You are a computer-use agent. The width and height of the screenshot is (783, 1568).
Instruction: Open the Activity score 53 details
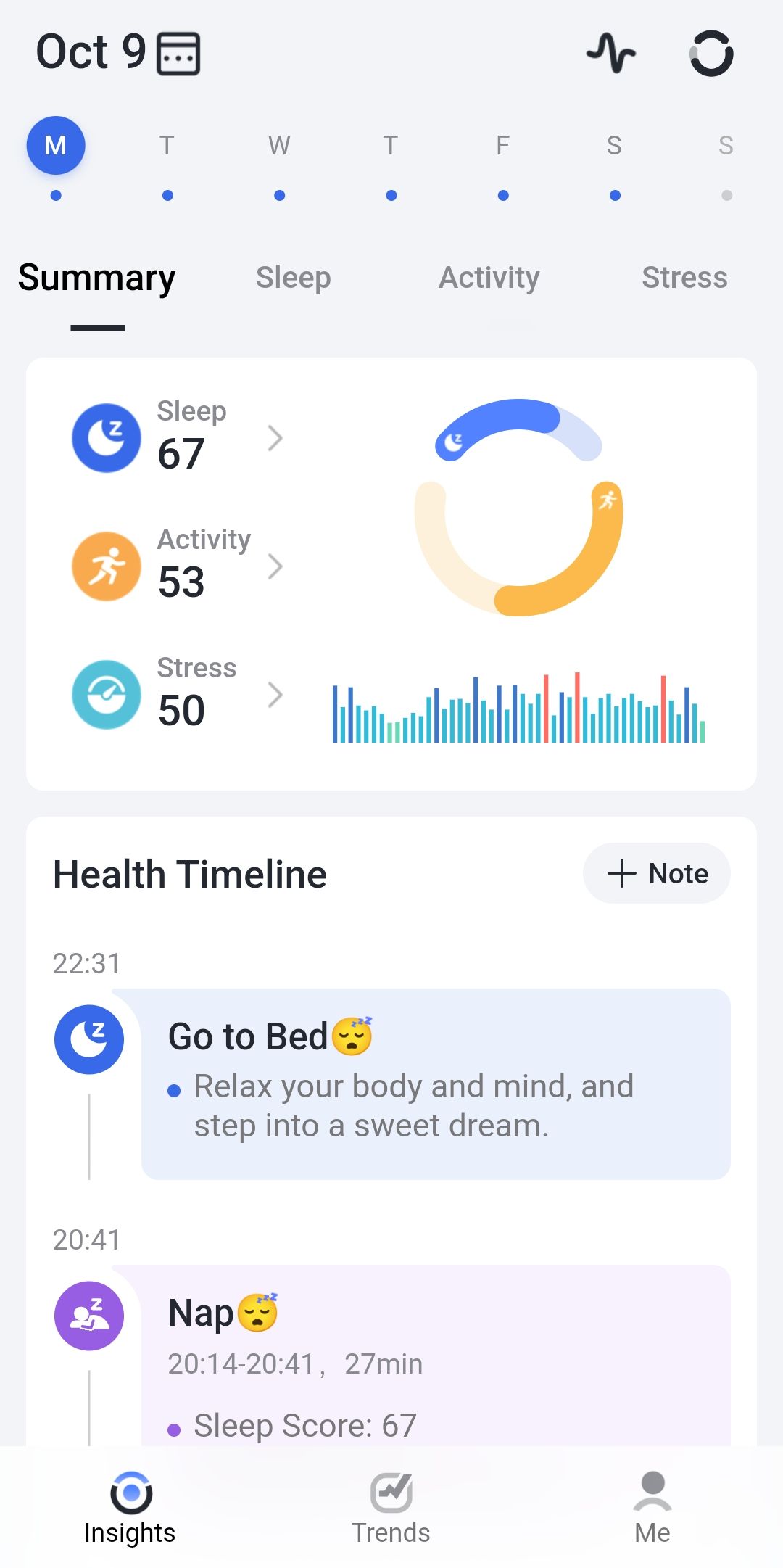coord(178,566)
